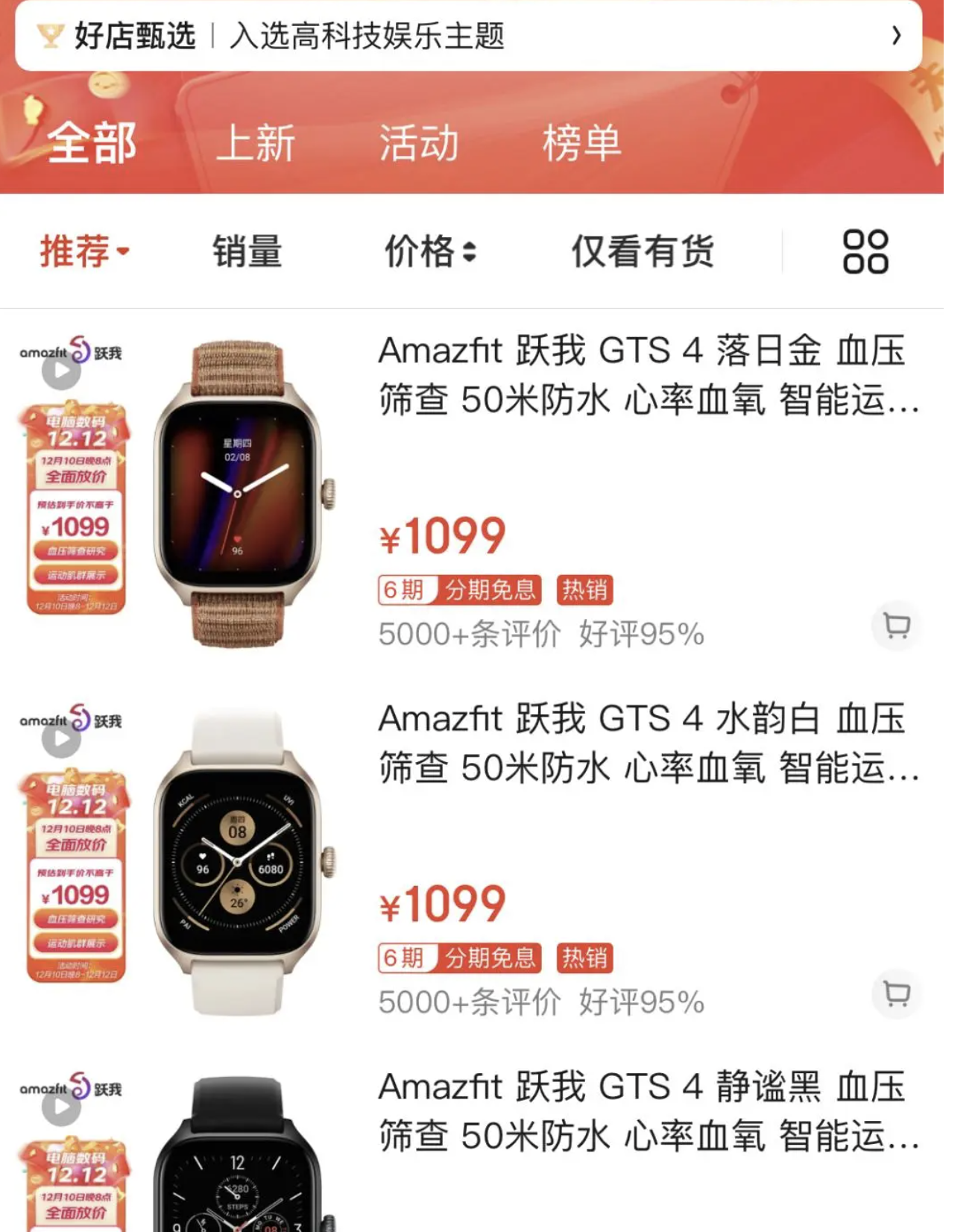Open the 活动 tab
This screenshot has width=975, height=1232.
pos(418,142)
